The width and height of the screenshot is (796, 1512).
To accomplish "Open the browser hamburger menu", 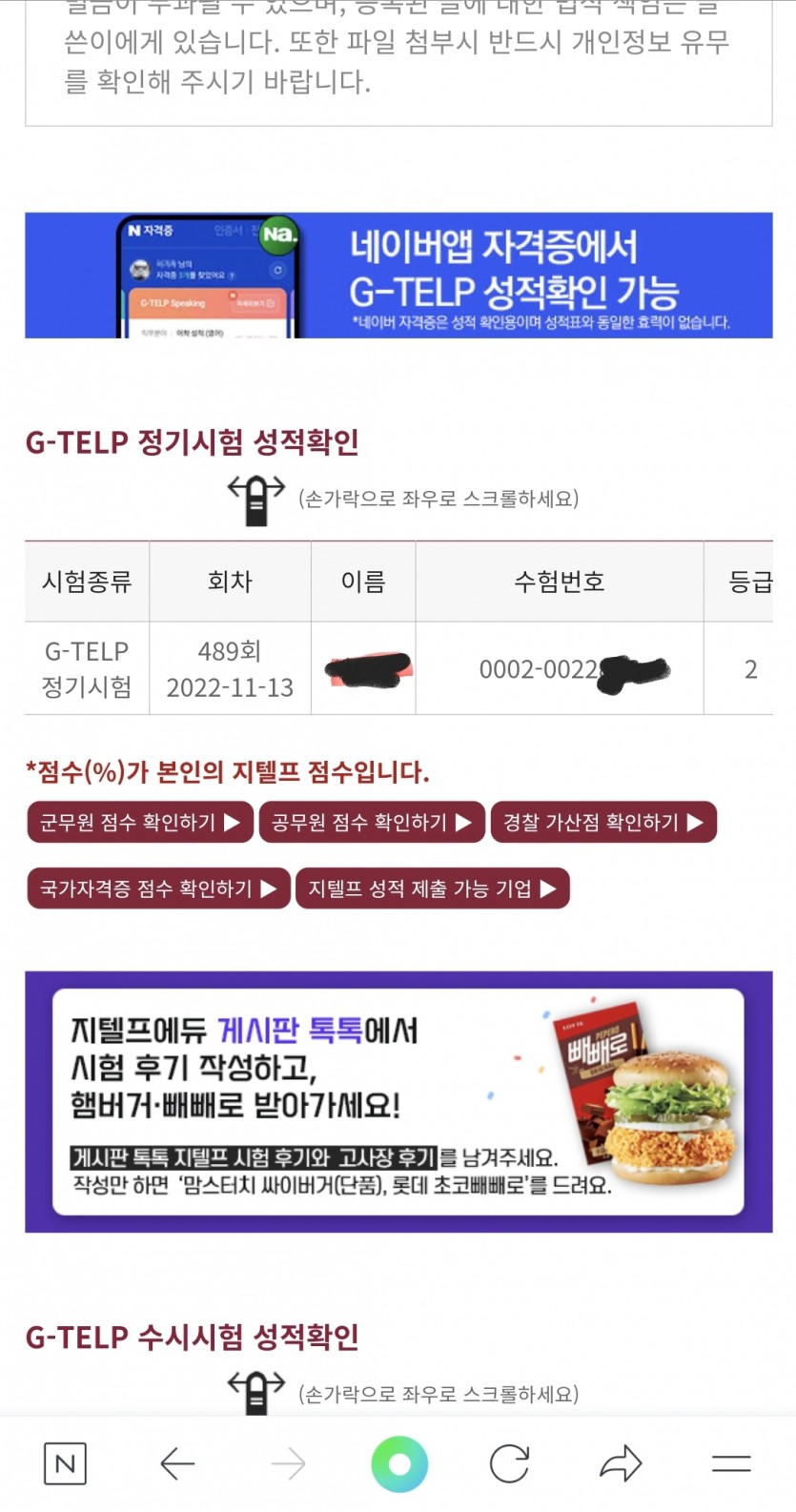I will (731, 1463).
